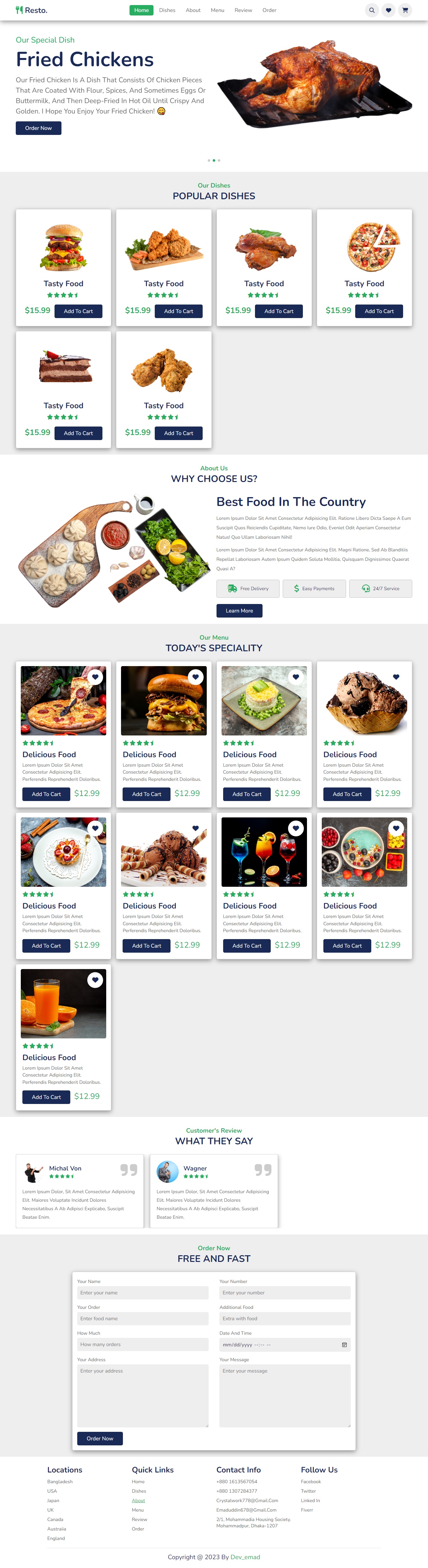Add the pizza Tasty Food to cart

pos(379,311)
